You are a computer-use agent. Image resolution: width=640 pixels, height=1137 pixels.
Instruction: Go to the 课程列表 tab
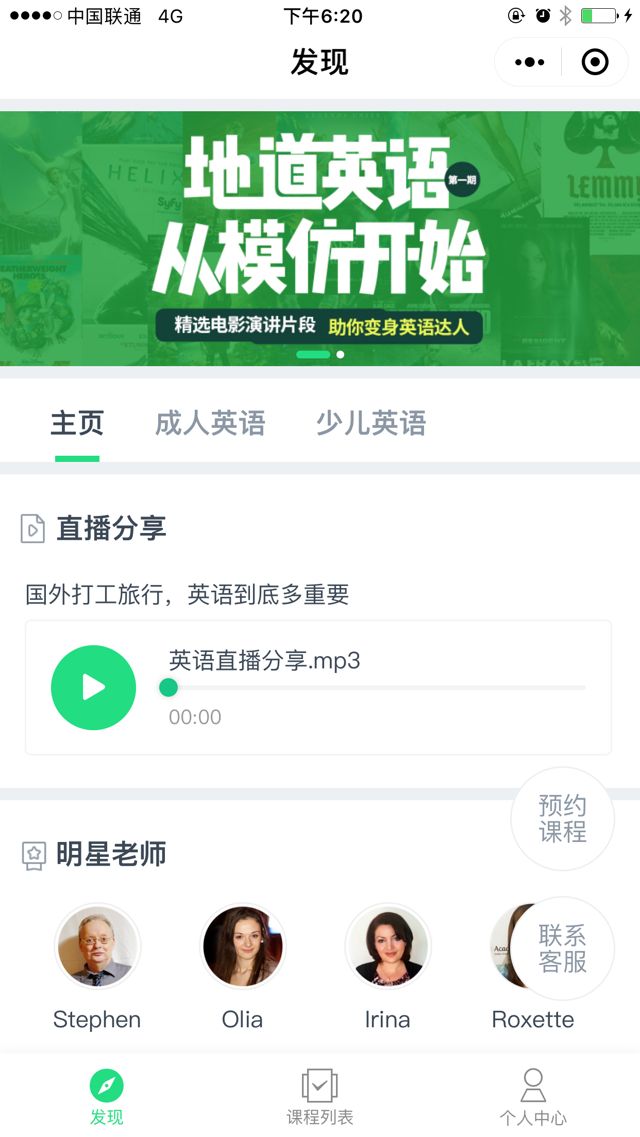click(320, 1096)
